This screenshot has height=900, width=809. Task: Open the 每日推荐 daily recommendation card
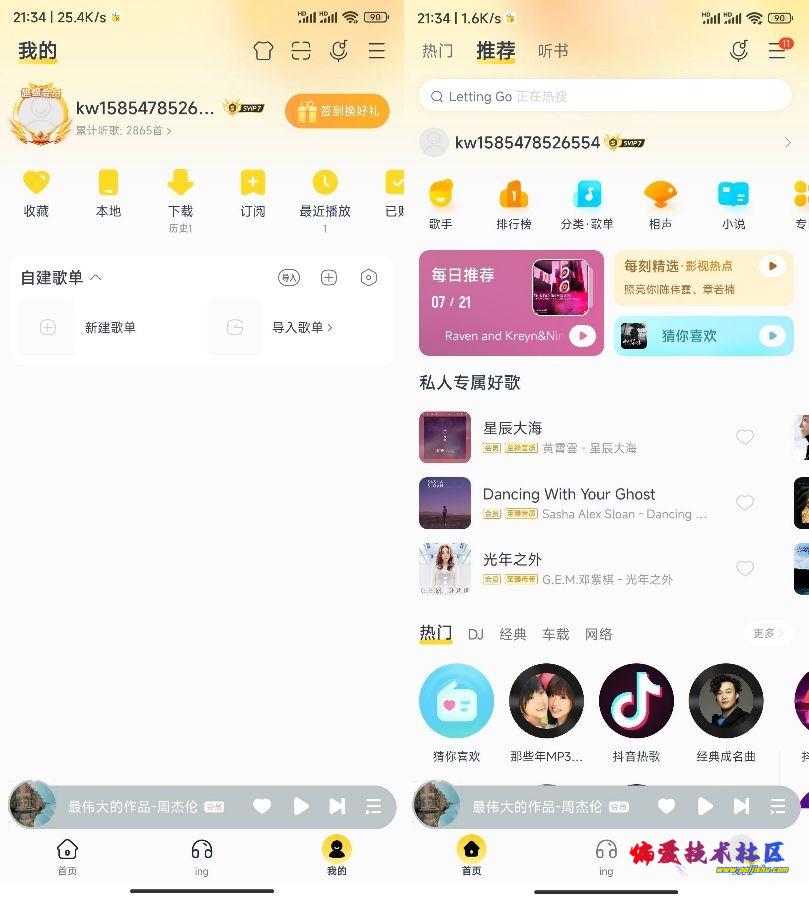(x=511, y=303)
